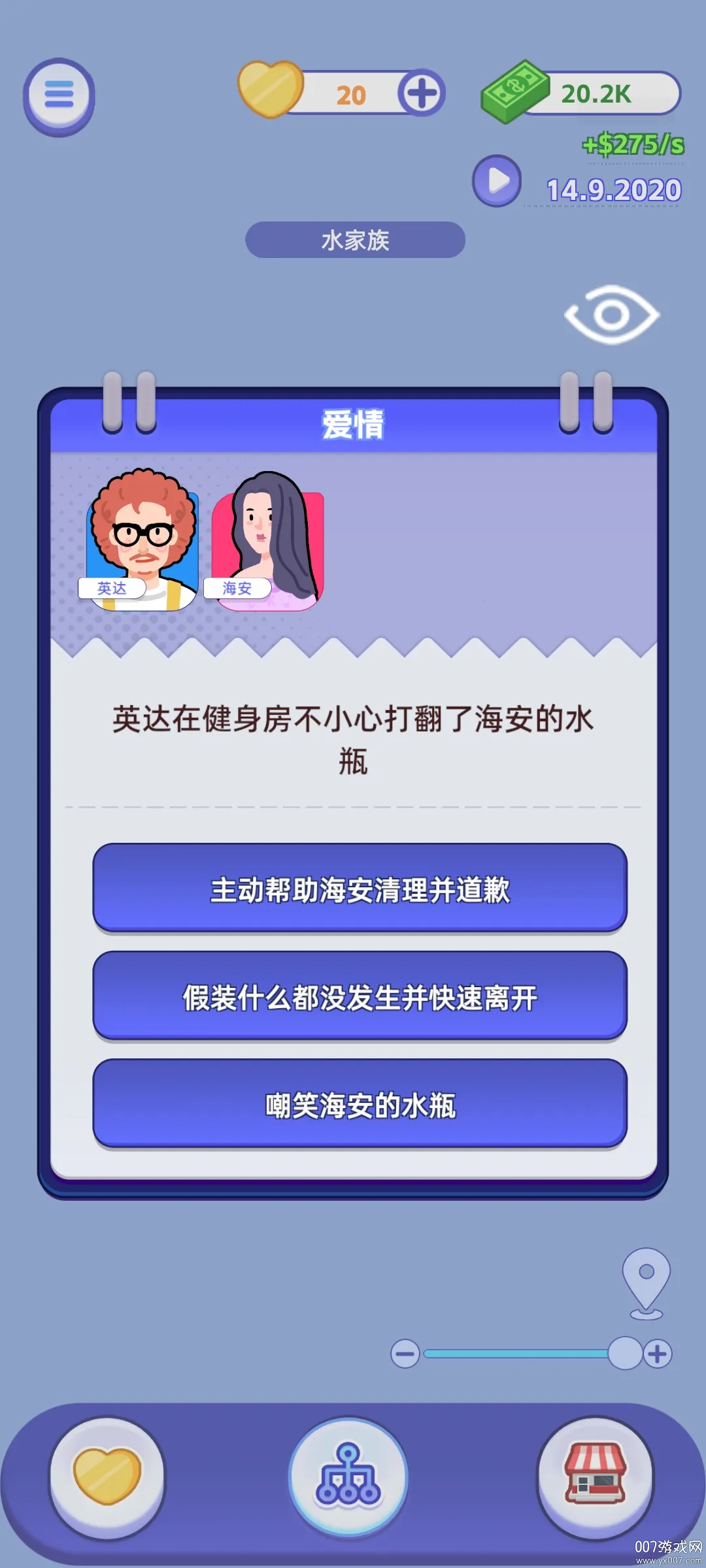Tap the 爱情 header on the event card
The image size is (706, 1568).
click(x=352, y=425)
